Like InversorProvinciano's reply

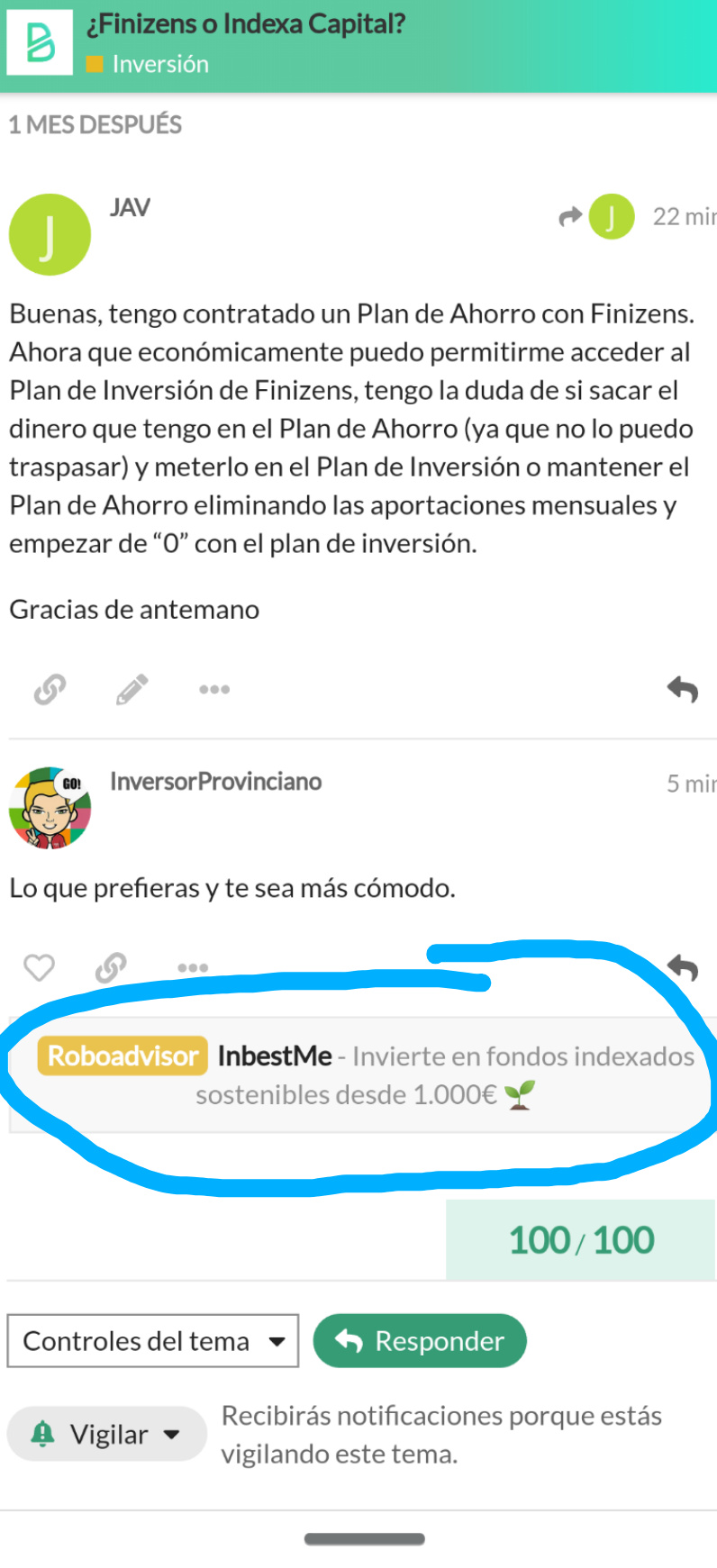point(39,967)
